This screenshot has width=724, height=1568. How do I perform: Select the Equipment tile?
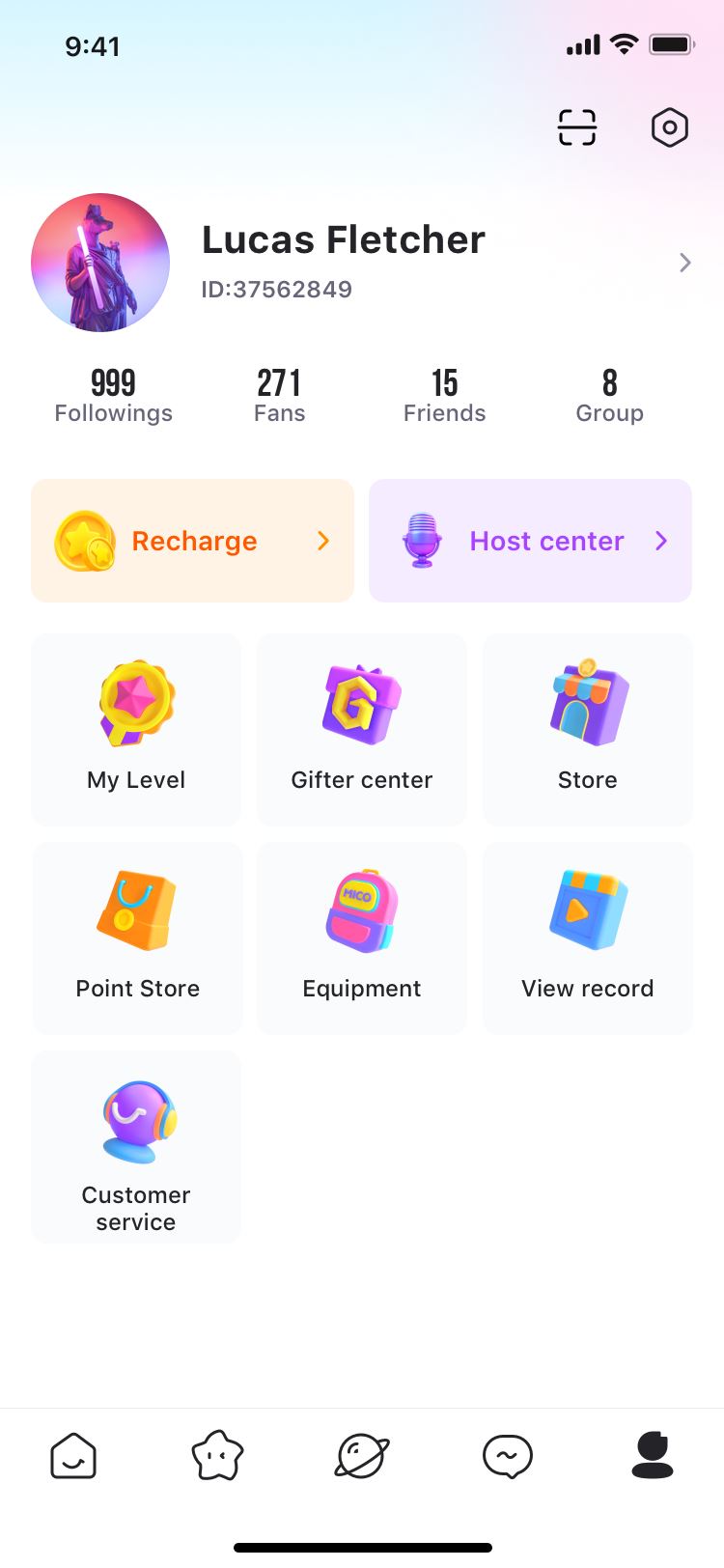(x=362, y=938)
